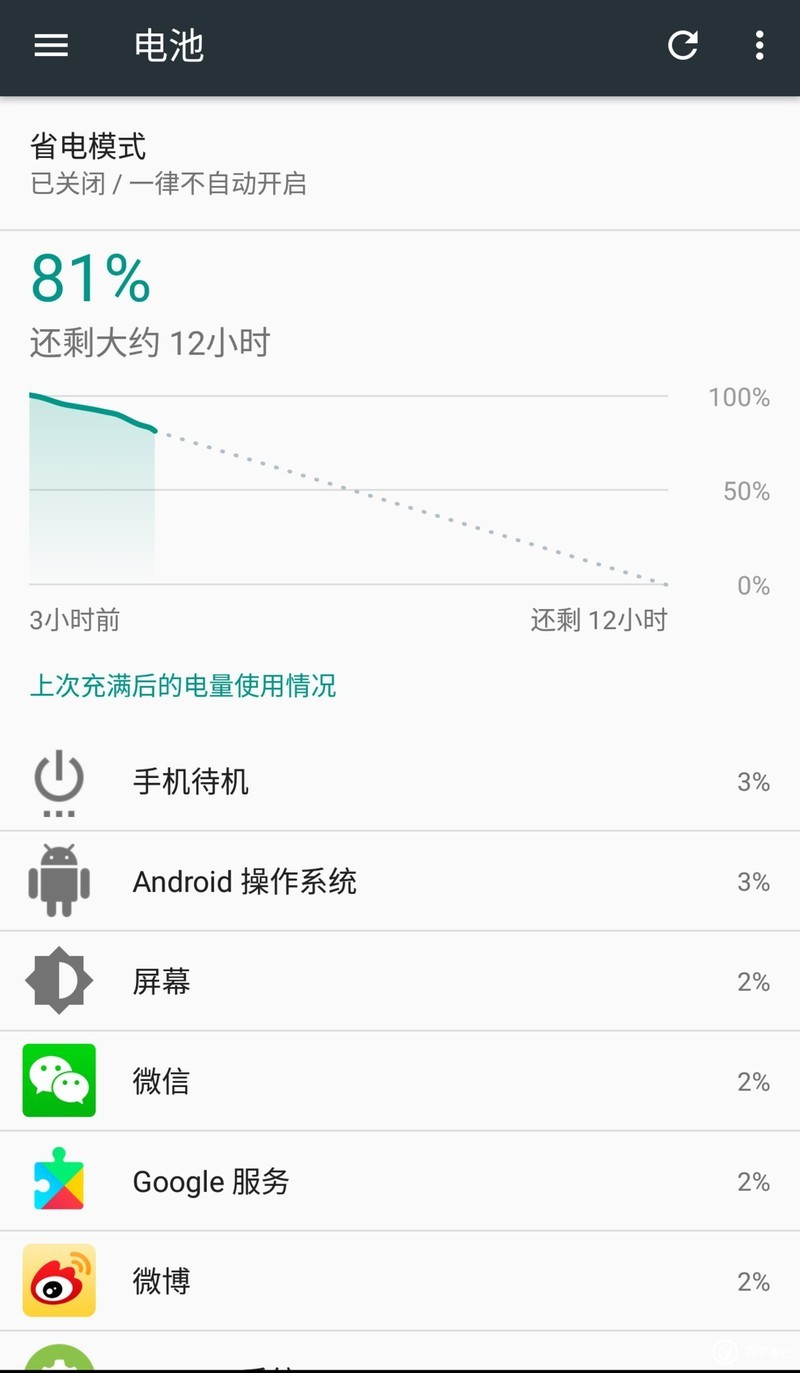800x1373 pixels.
Task: Tap the battery history graph
Action: coord(350,490)
